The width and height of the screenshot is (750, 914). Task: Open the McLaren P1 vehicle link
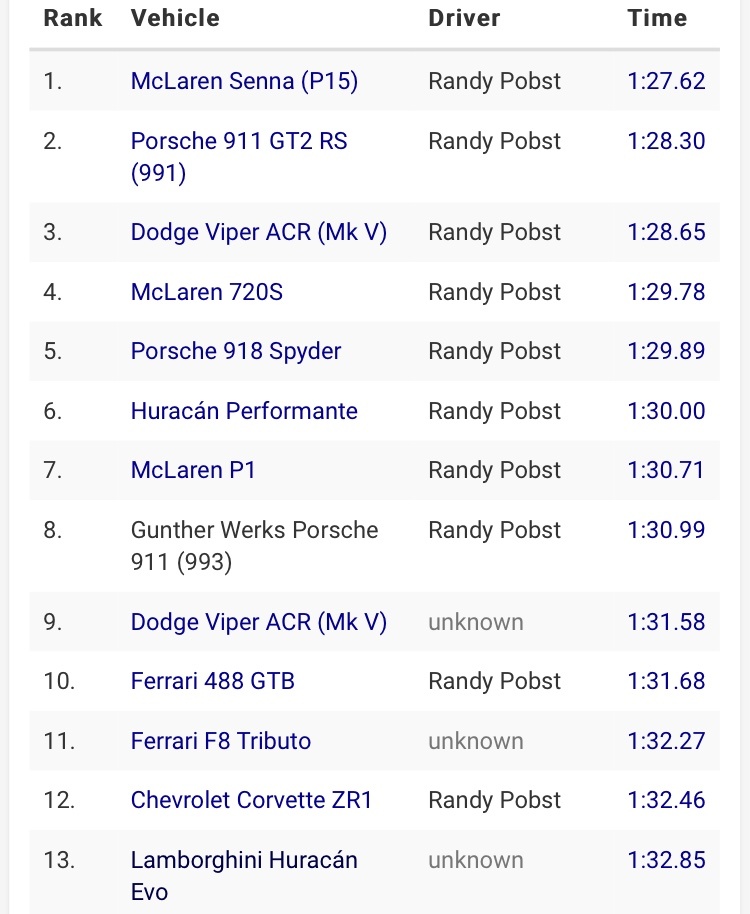(193, 470)
